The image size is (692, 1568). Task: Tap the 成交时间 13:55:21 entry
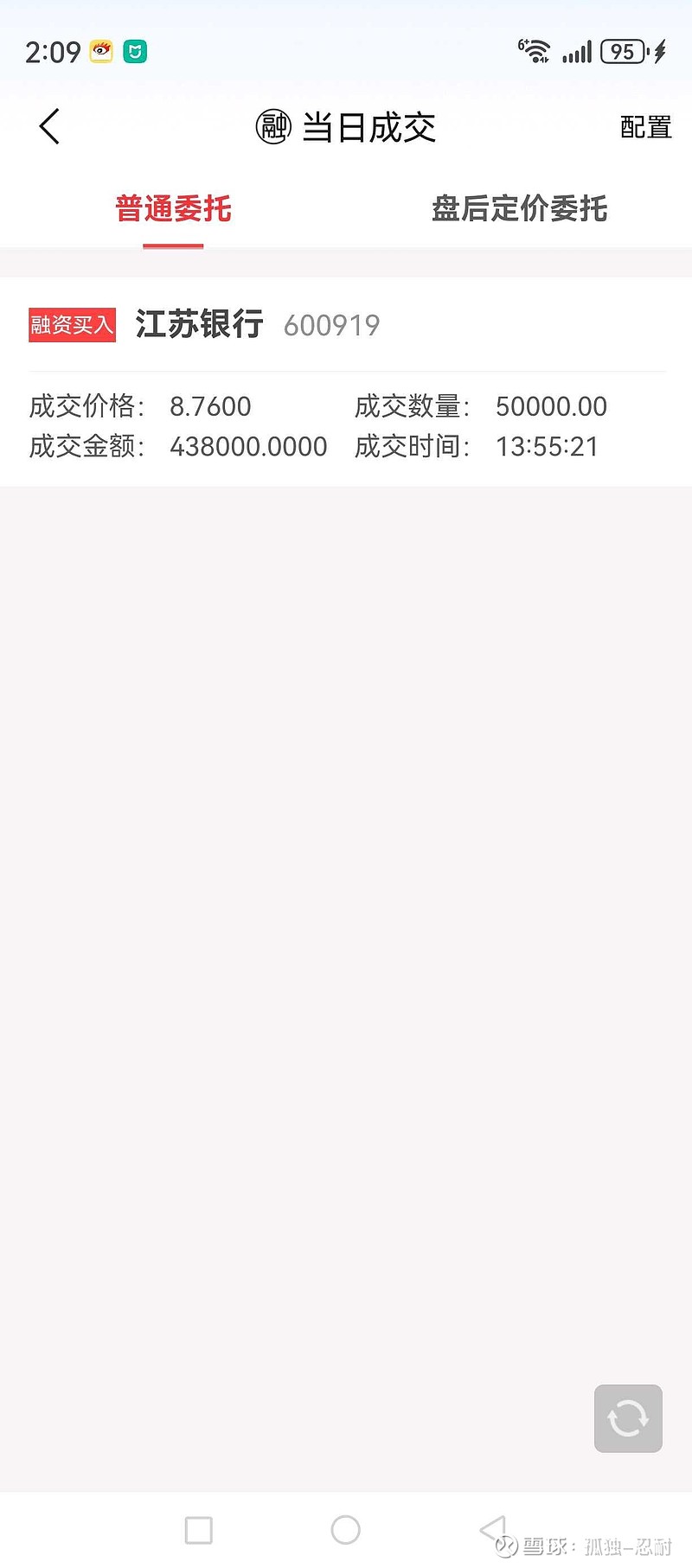(547, 446)
